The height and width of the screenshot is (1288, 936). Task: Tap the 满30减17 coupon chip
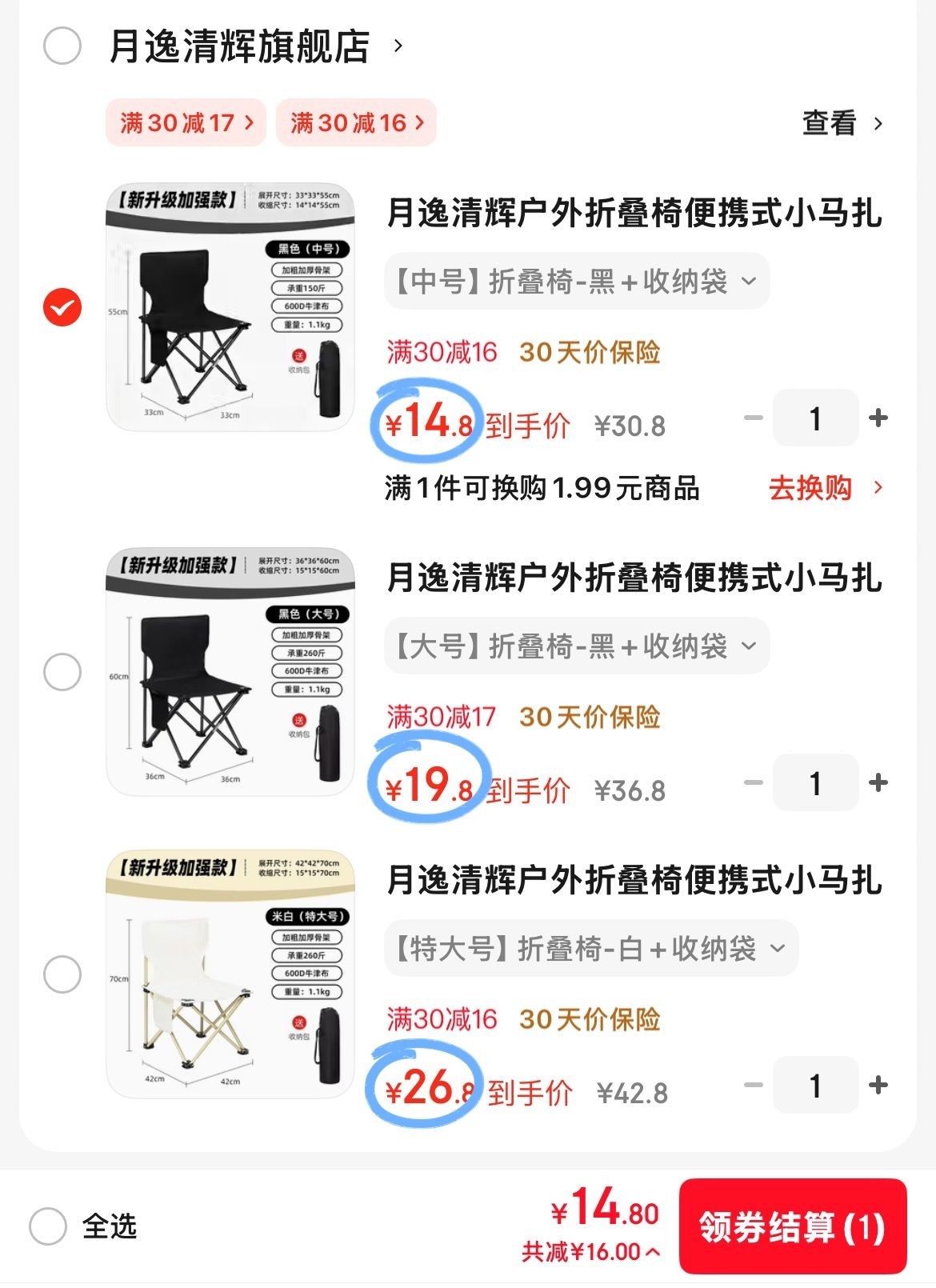click(x=186, y=123)
